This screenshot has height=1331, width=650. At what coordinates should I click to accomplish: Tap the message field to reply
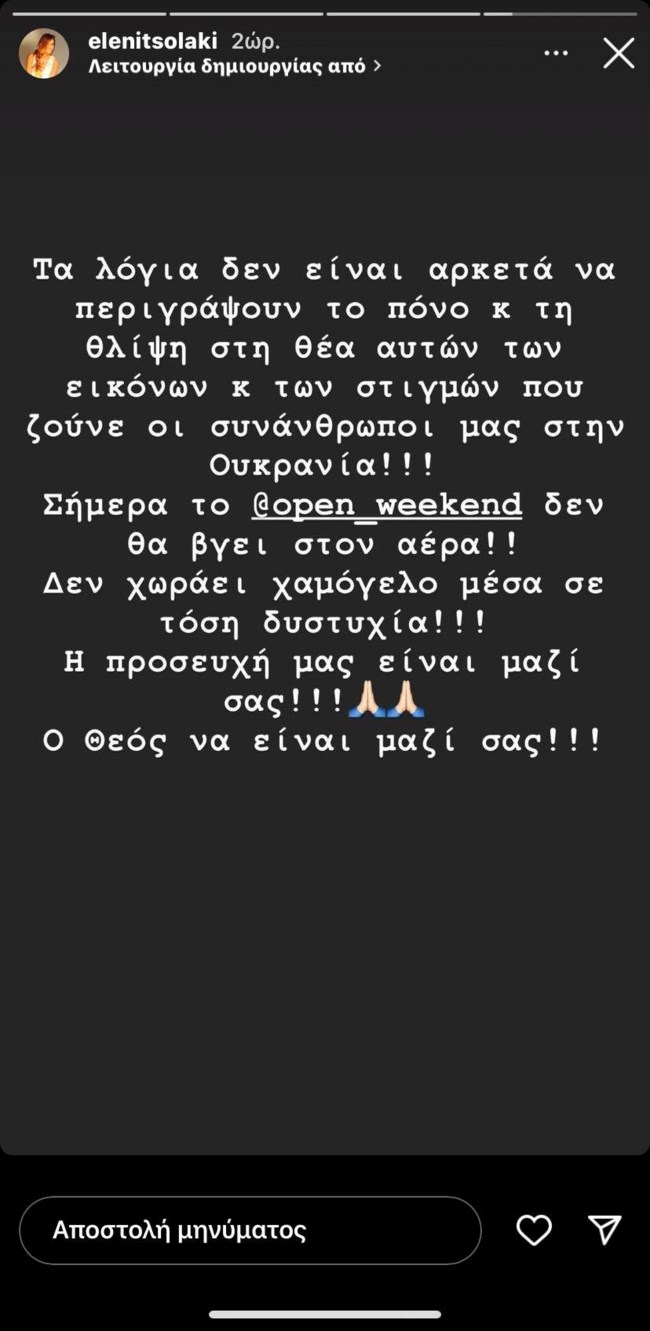[250, 1229]
